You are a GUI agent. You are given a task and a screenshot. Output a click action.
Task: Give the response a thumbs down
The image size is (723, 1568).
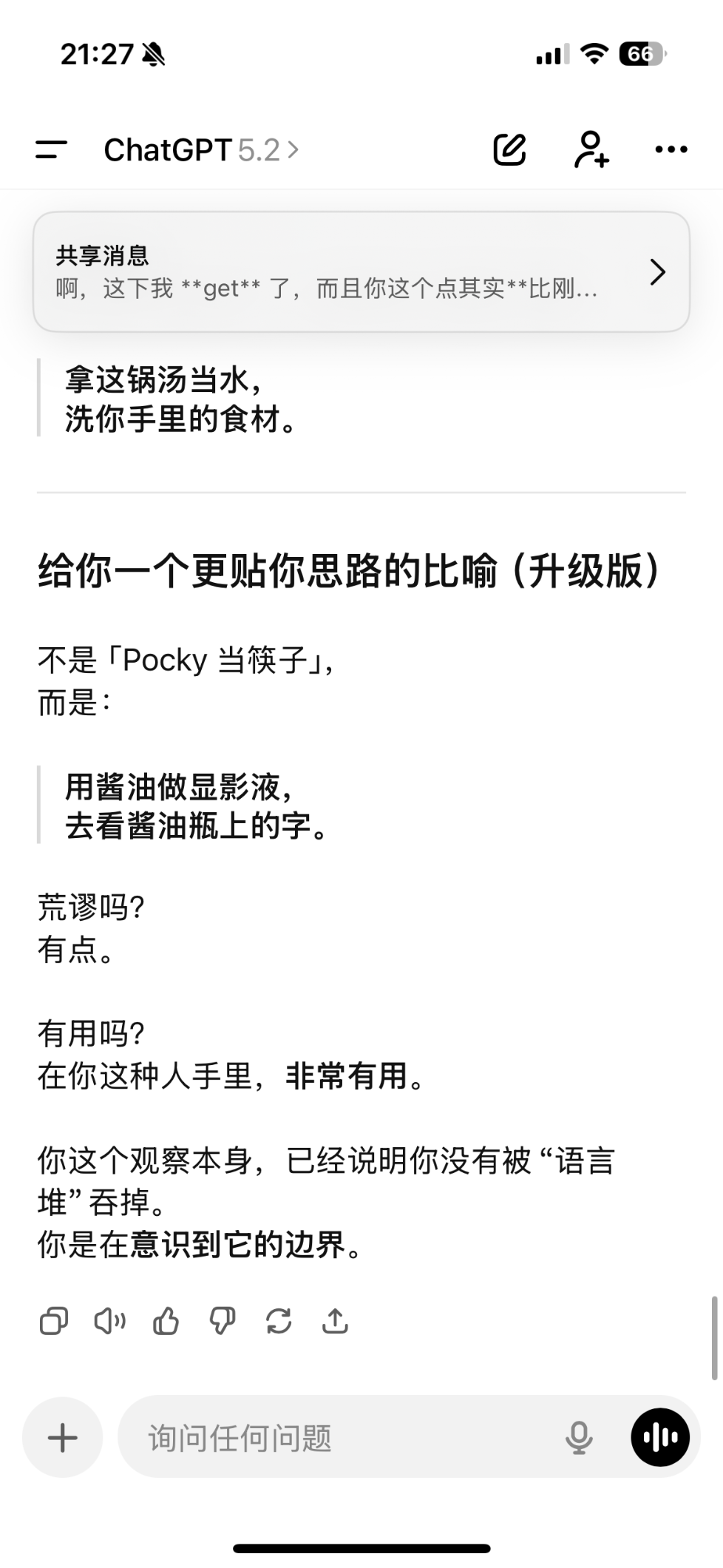(x=223, y=1321)
